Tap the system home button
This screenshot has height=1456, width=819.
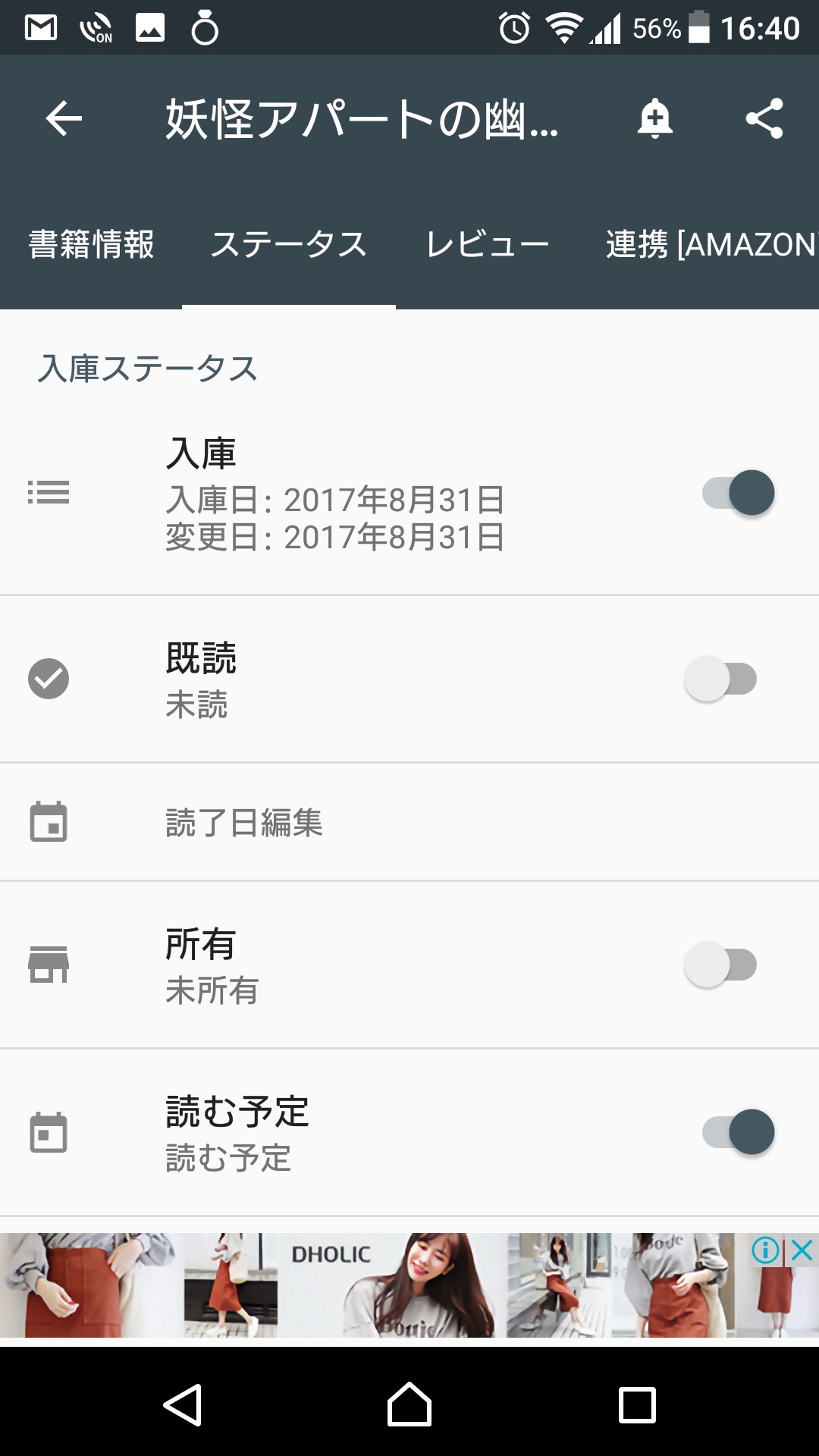(409, 1404)
